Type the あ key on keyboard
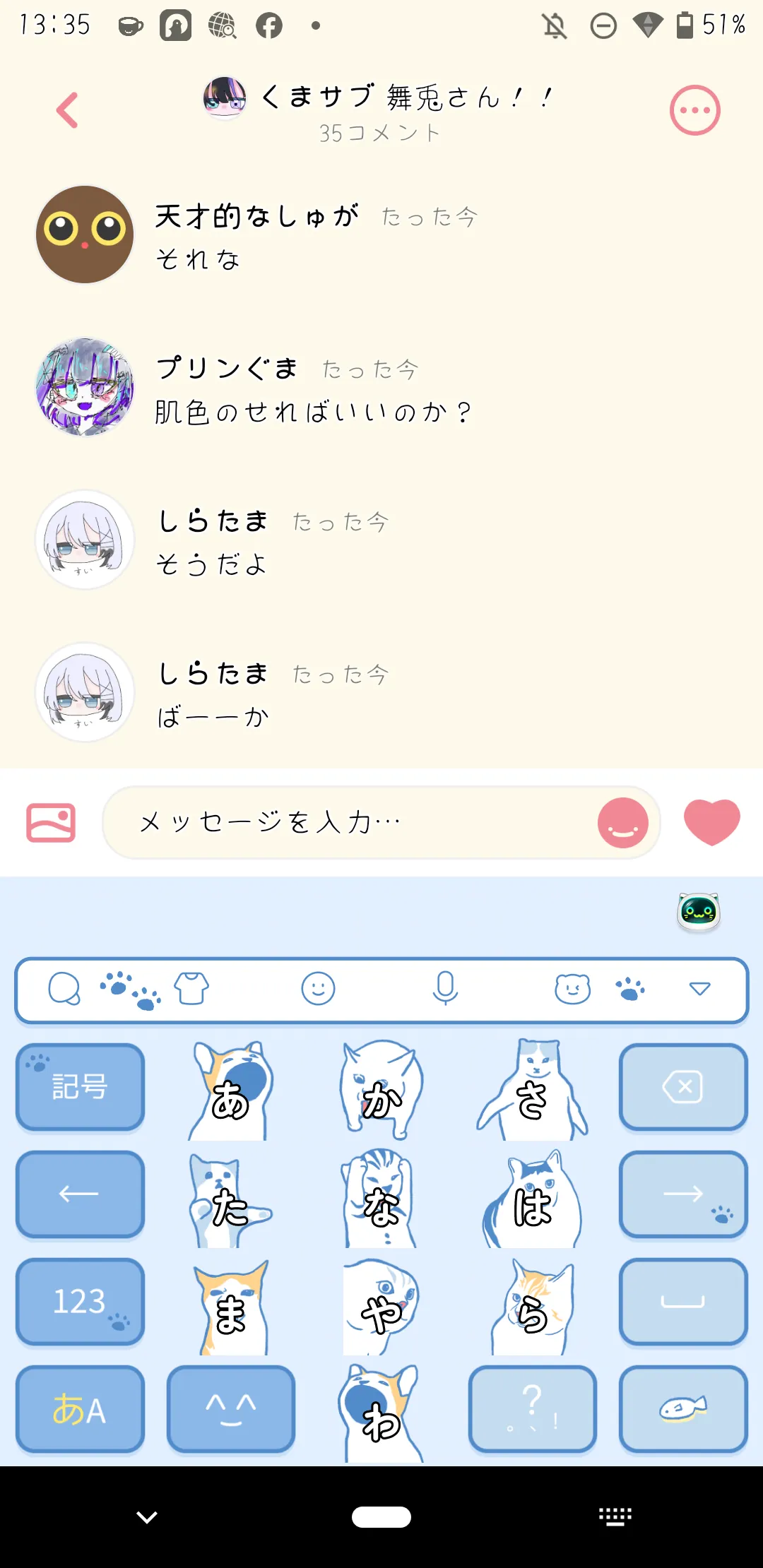 [231, 1091]
